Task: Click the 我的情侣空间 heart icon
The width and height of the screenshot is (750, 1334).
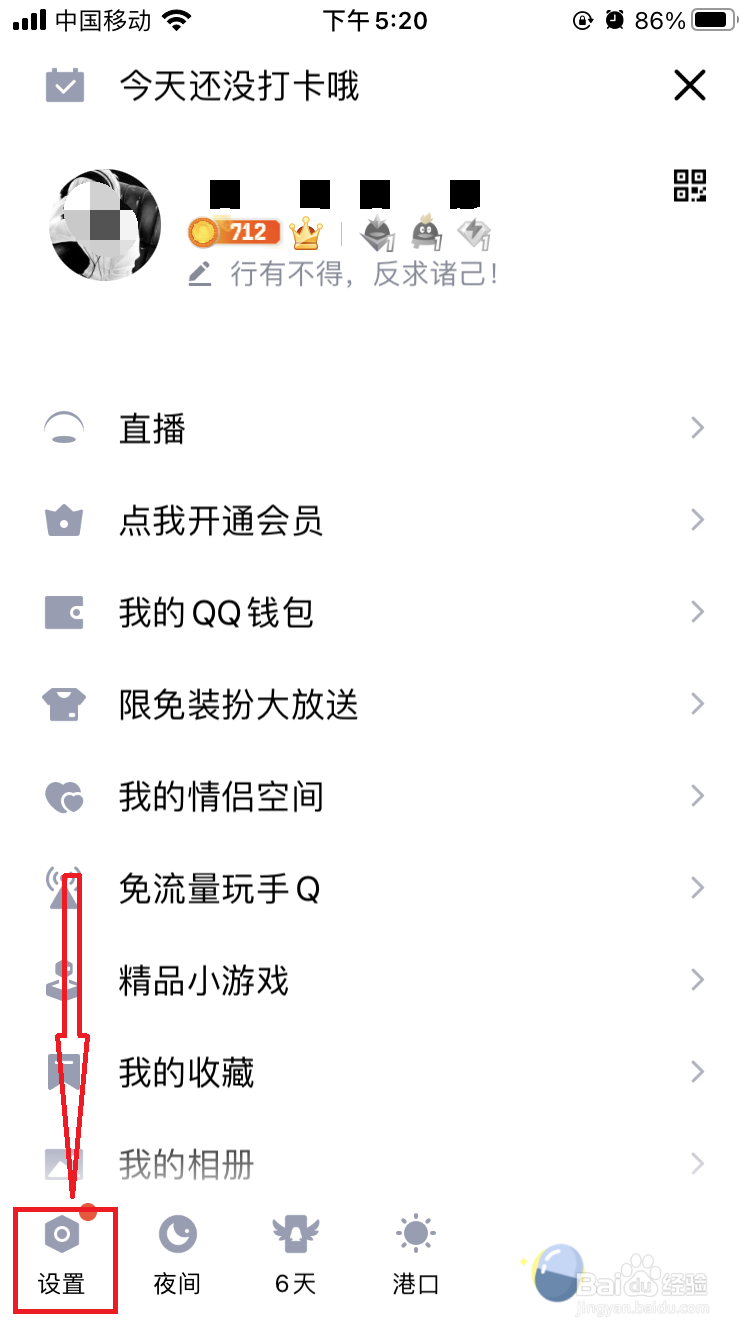Action: click(x=64, y=795)
